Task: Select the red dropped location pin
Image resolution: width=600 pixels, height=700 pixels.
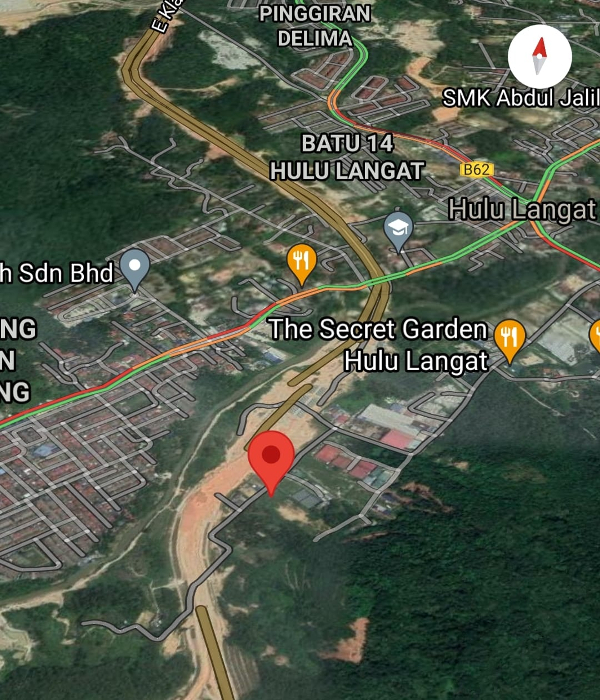Action: 270,458
